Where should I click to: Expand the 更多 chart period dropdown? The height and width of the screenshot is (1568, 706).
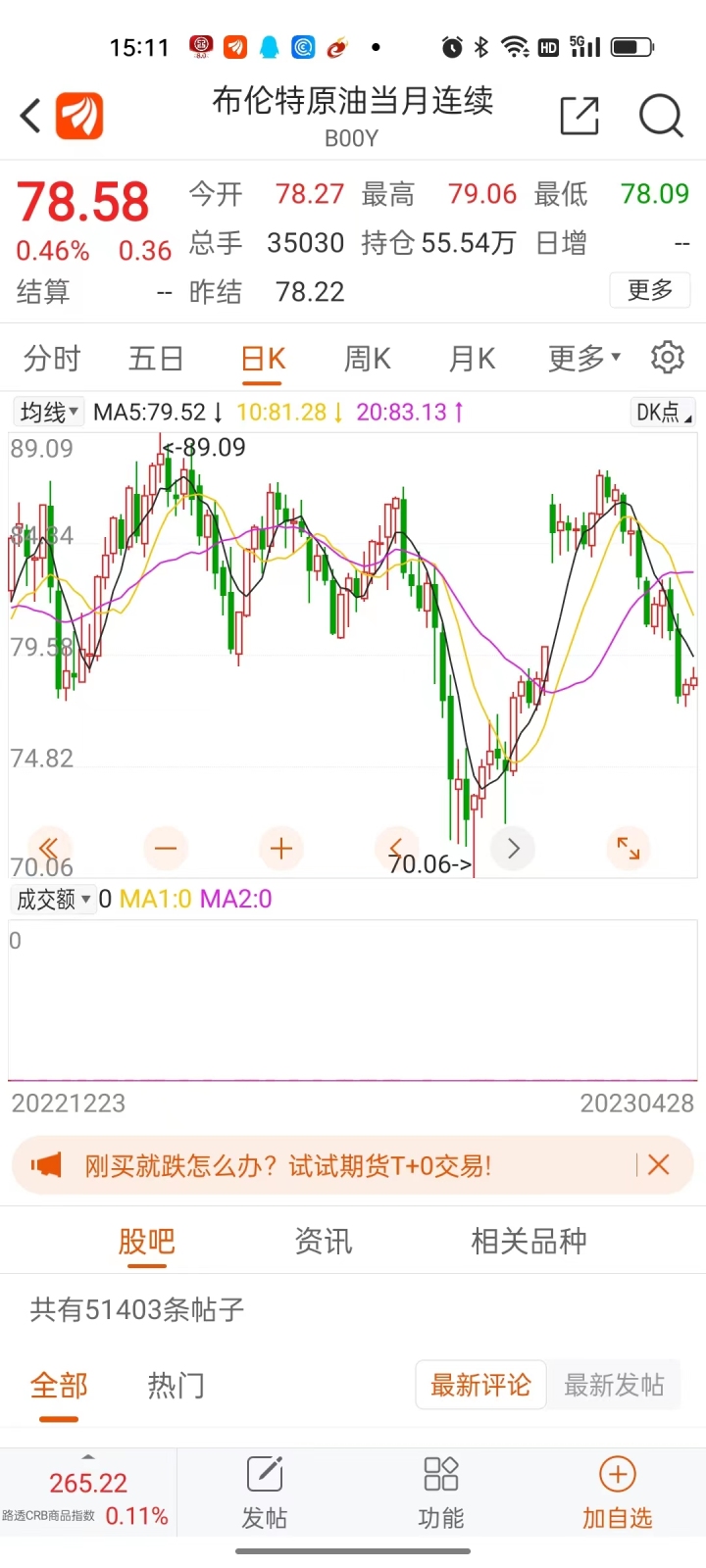[583, 359]
